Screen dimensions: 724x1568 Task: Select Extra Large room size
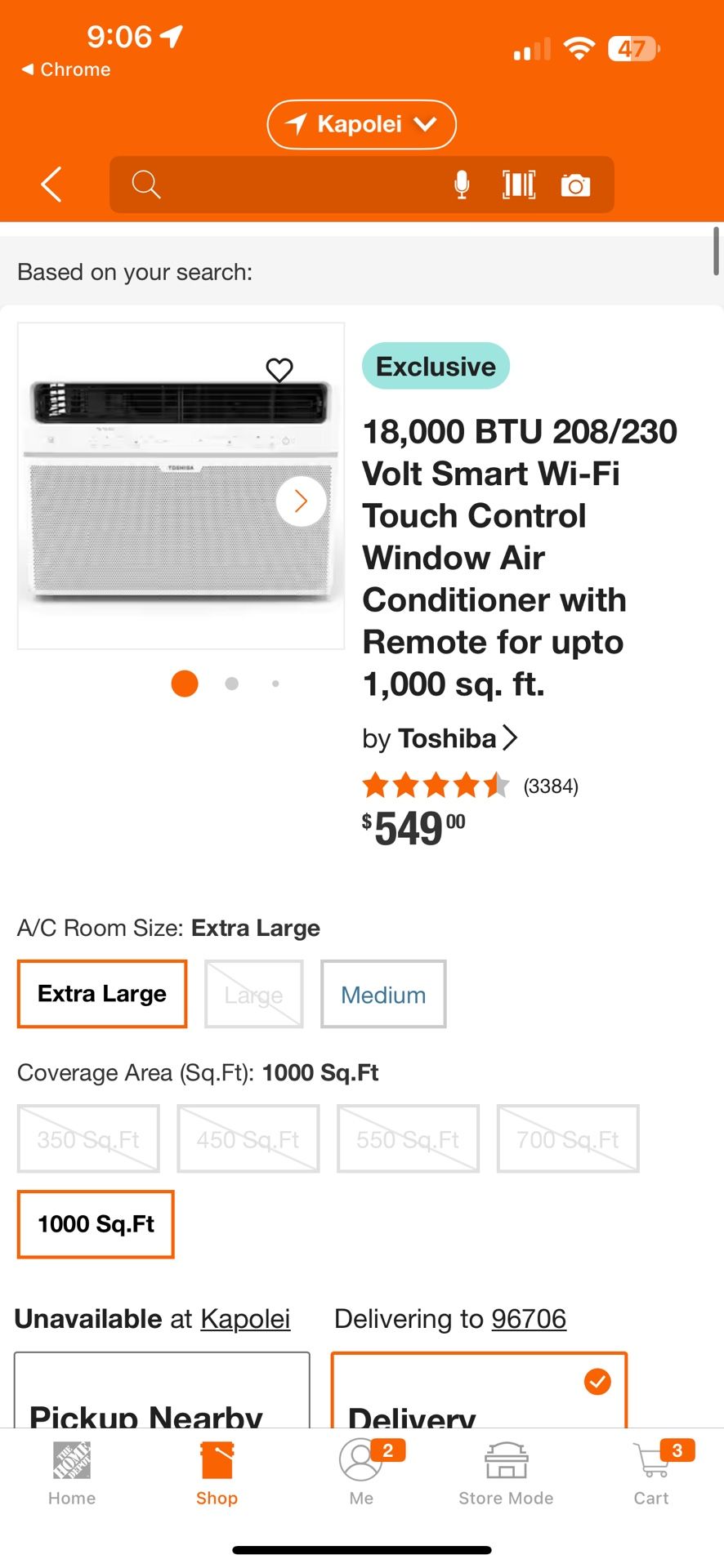point(102,994)
